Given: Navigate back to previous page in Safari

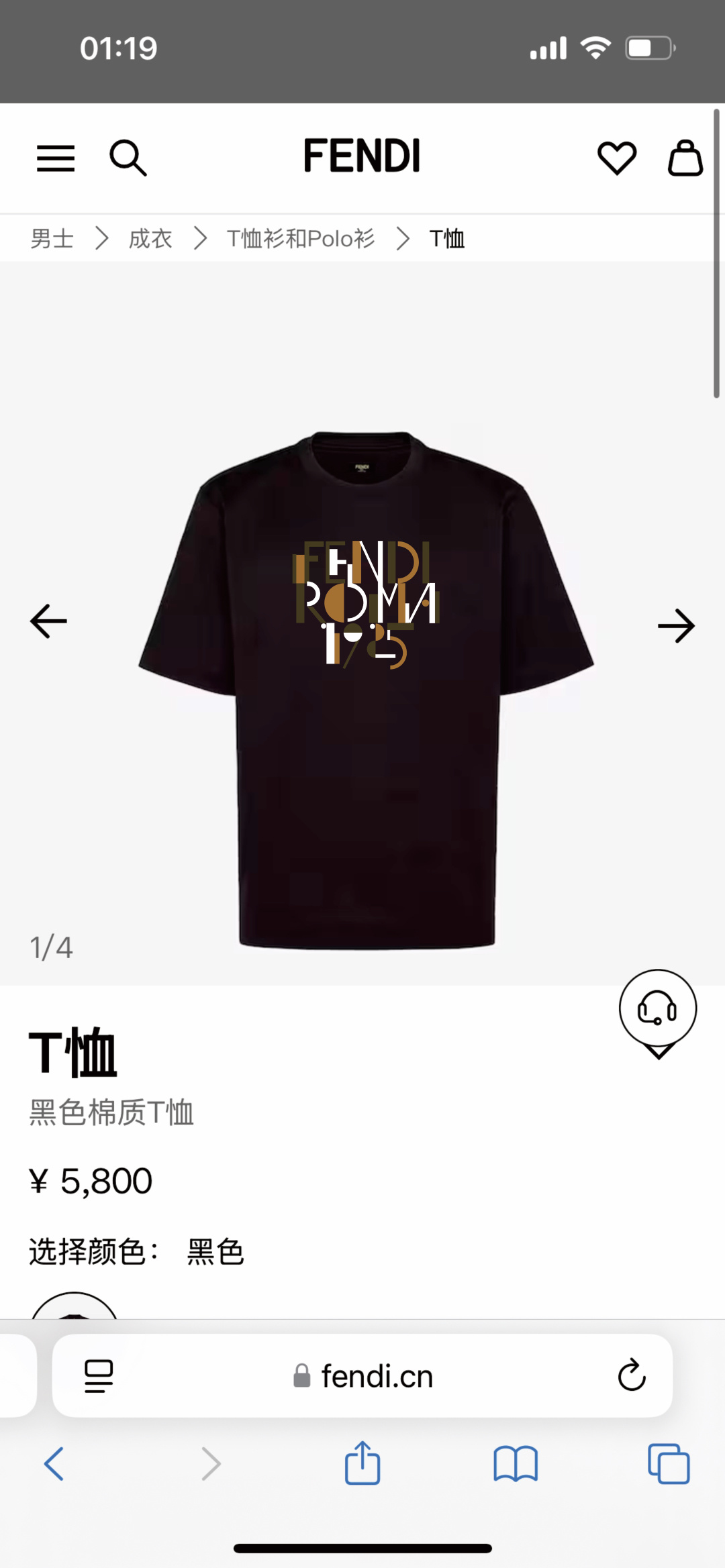Looking at the screenshot, I should coord(55,1463).
